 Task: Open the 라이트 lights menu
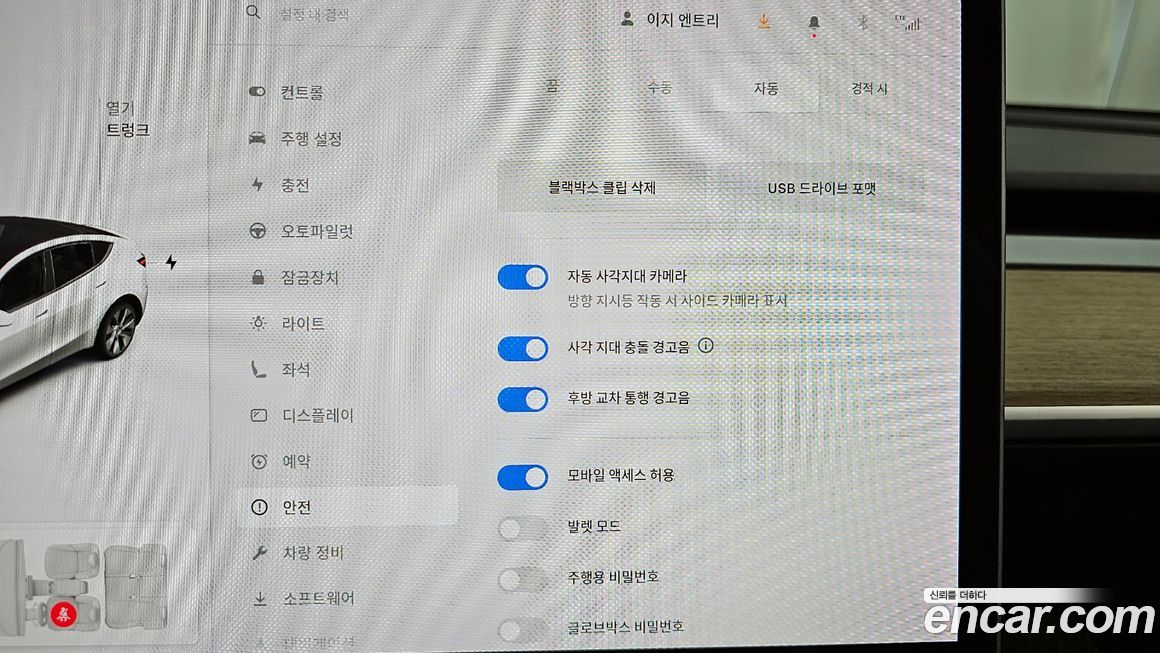coord(303,324)
